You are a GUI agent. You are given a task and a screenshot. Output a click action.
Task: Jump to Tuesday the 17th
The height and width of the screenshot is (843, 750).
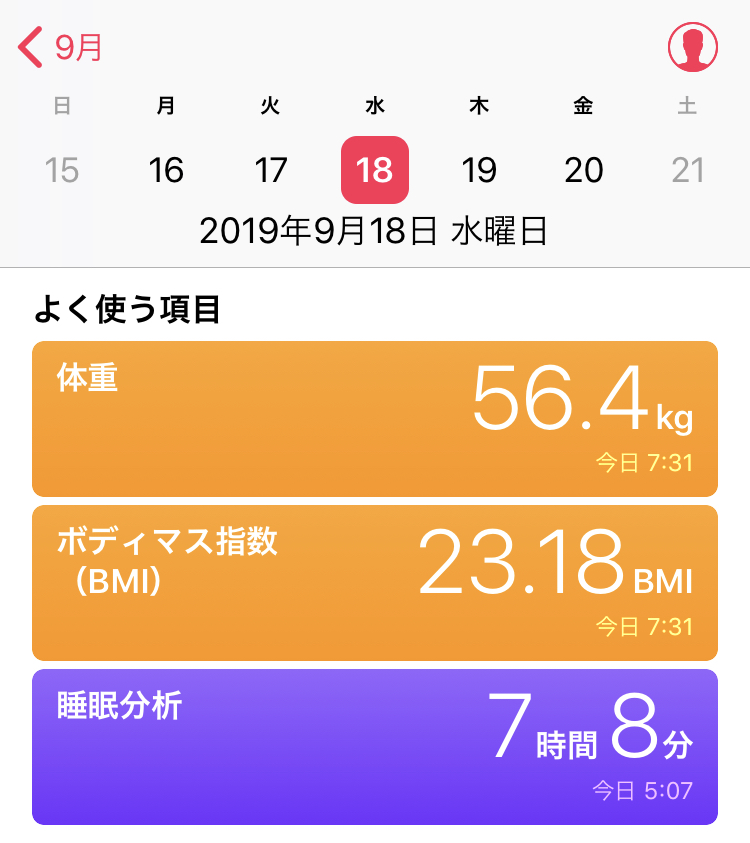point(270,170)
